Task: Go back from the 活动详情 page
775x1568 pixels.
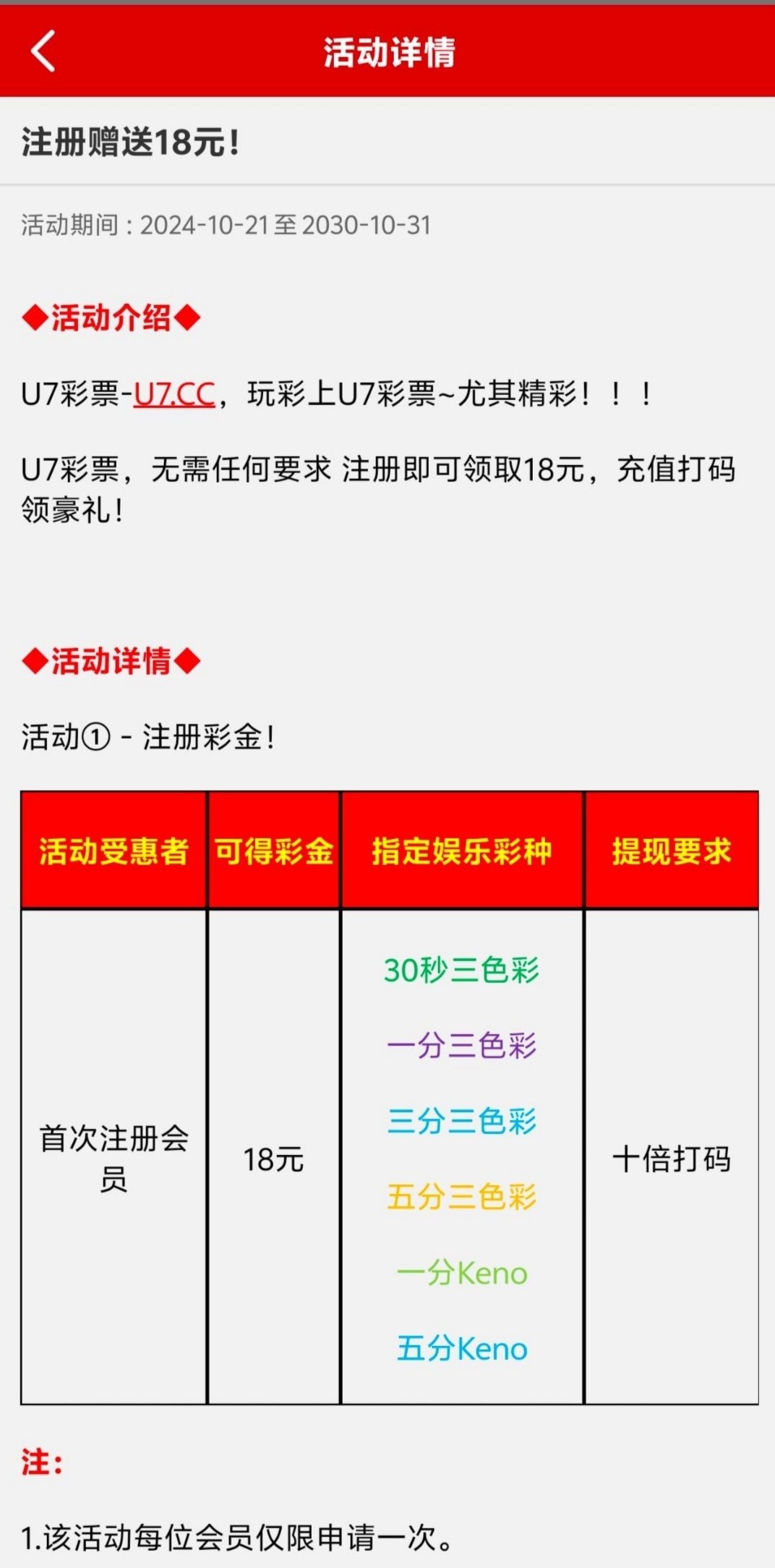Action: coord(43,51)
